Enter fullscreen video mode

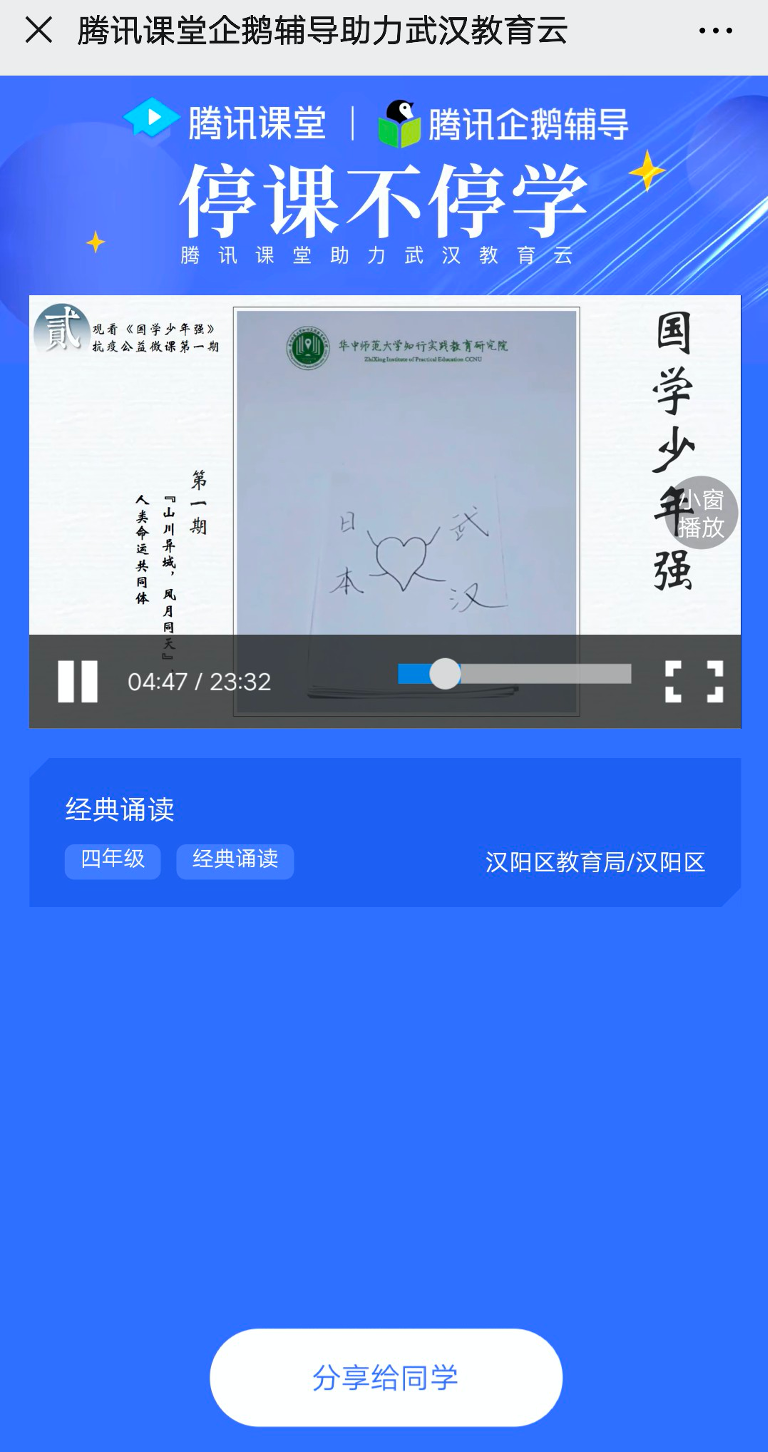click(694, 681)
